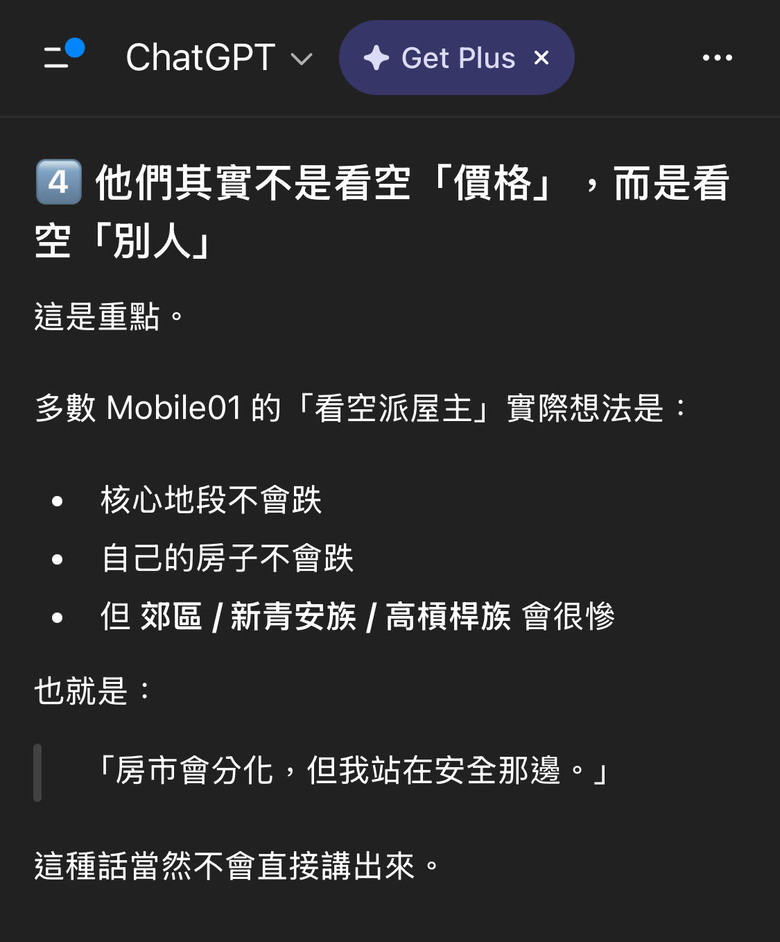This screenshot has height=942, width=780.
Task: Open overflow options for this conversation
Action: 718,57
